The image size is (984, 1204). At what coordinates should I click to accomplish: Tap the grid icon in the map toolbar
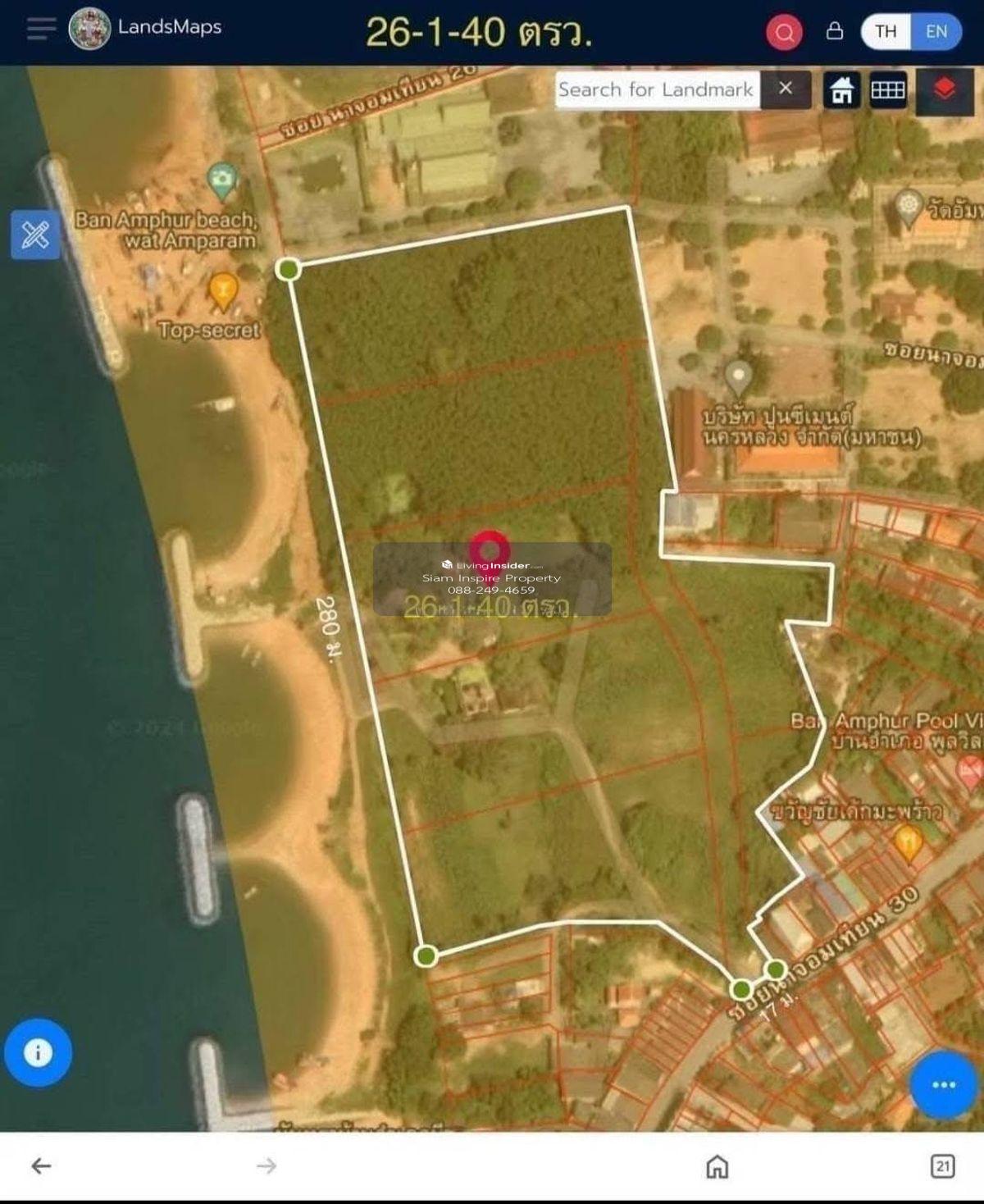click(x=887, y=89)
